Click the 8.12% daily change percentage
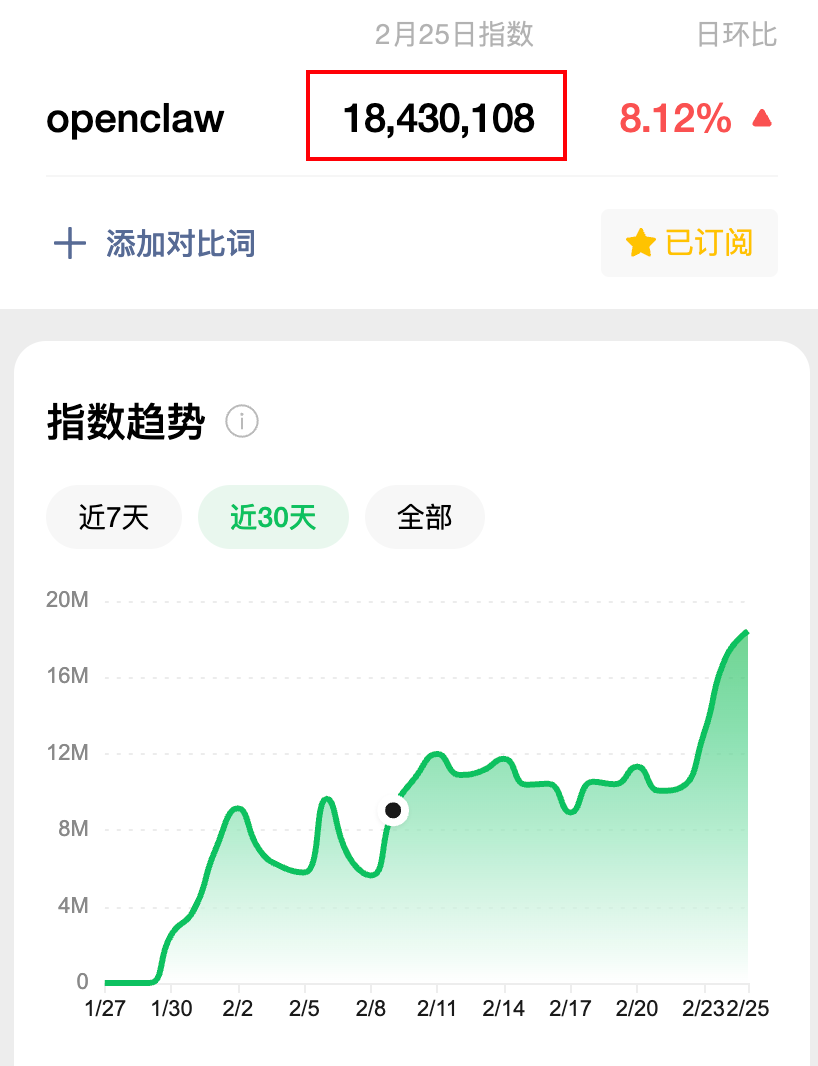Screen dimensions: 818x1066 [x=673, y=118]
